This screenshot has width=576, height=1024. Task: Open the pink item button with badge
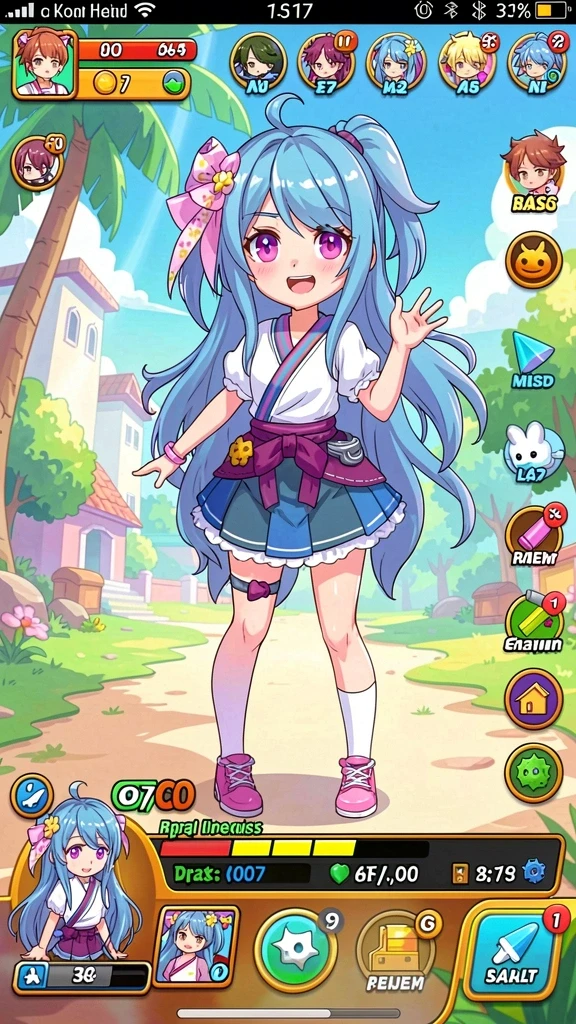coord(535,536)
